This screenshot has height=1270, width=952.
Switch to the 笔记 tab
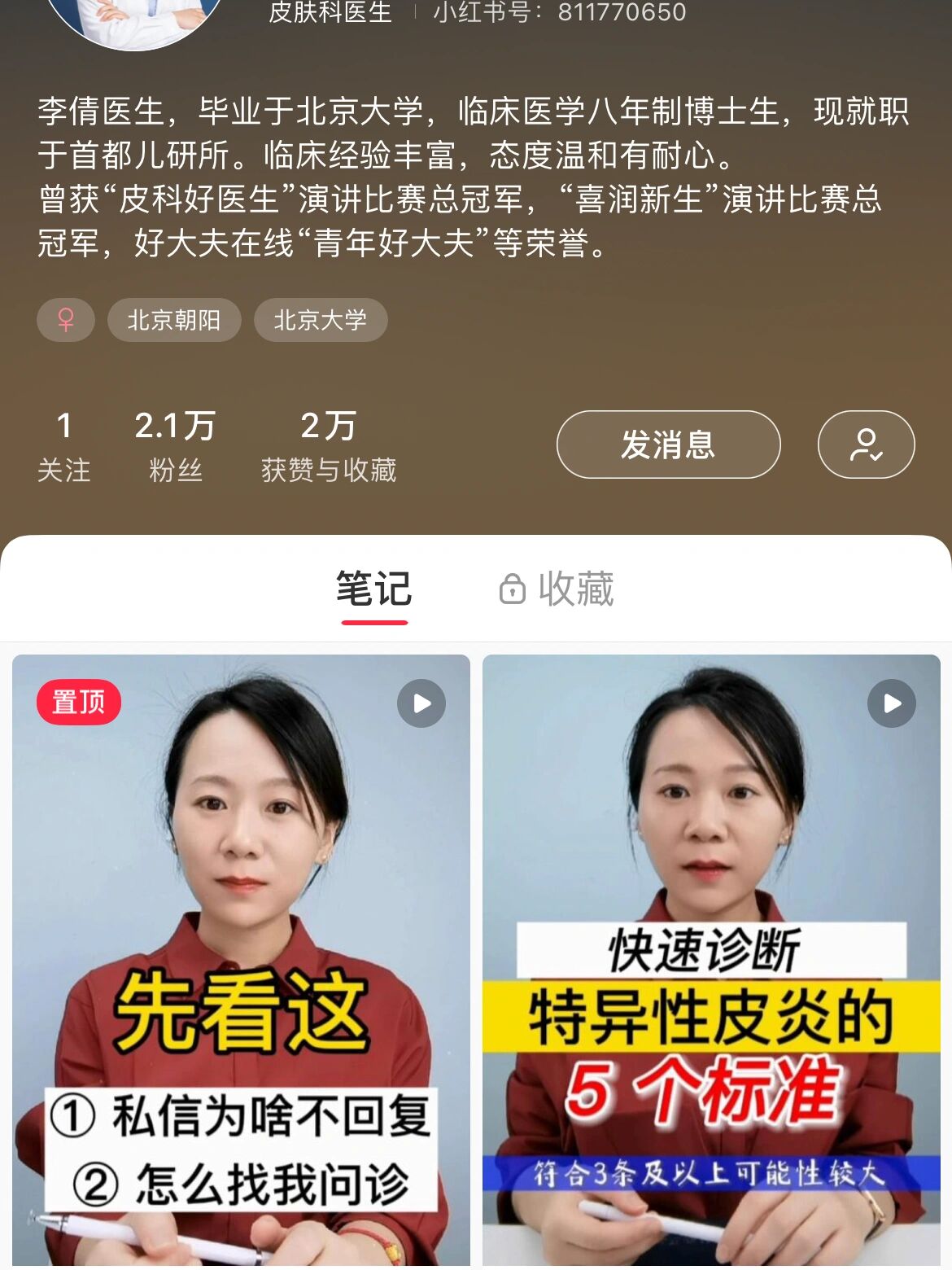[x=374, y=589]
